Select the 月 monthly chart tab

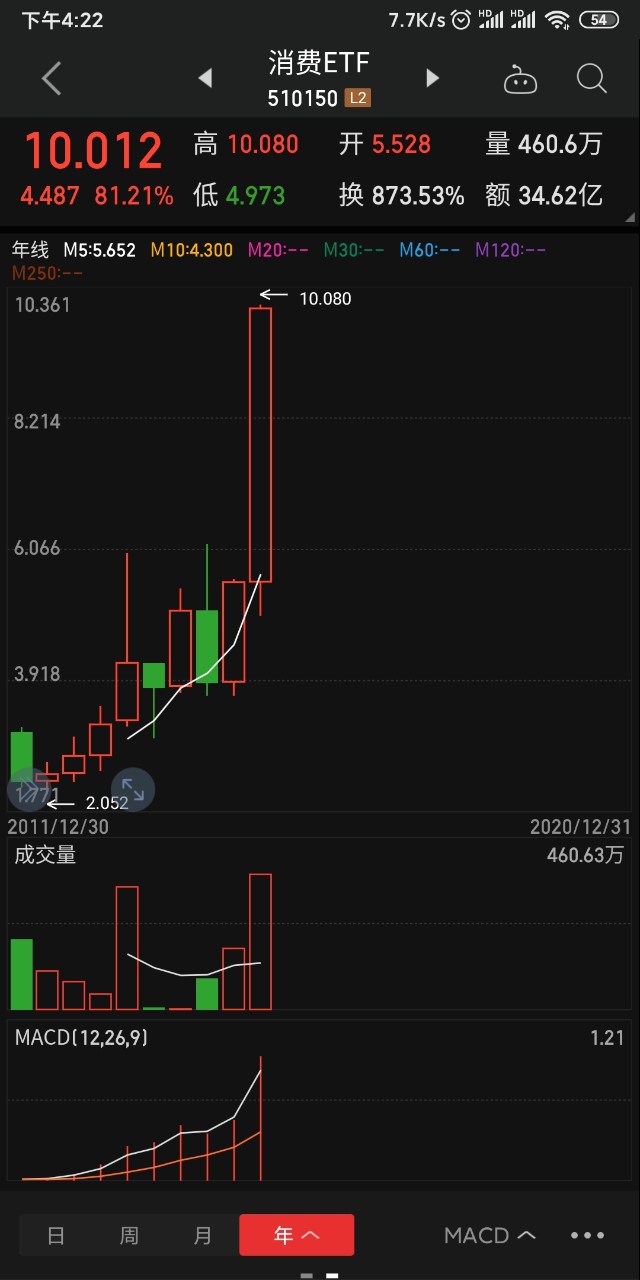tap(203, 1235)
